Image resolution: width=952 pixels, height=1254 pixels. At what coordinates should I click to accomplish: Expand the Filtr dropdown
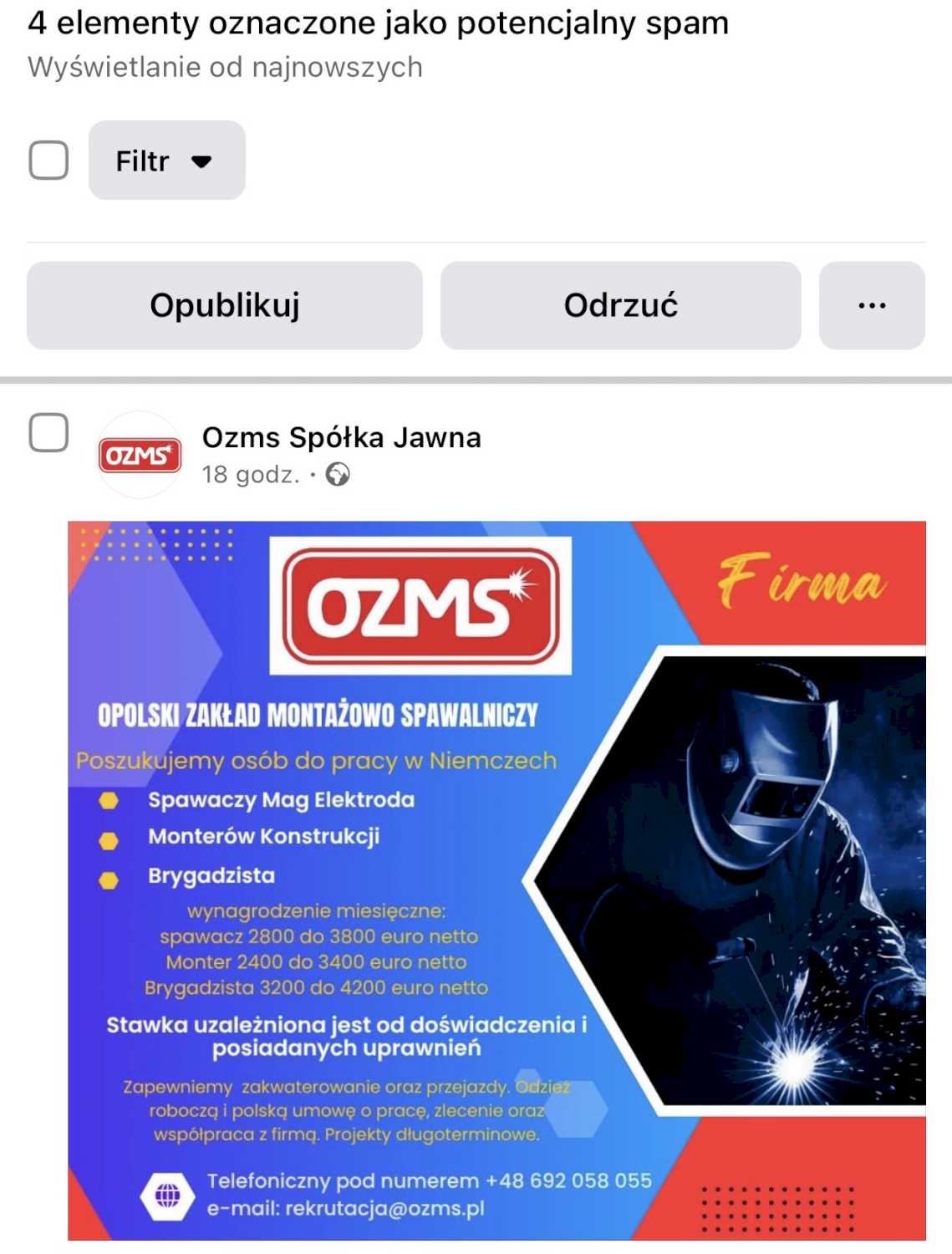(166, 161)
